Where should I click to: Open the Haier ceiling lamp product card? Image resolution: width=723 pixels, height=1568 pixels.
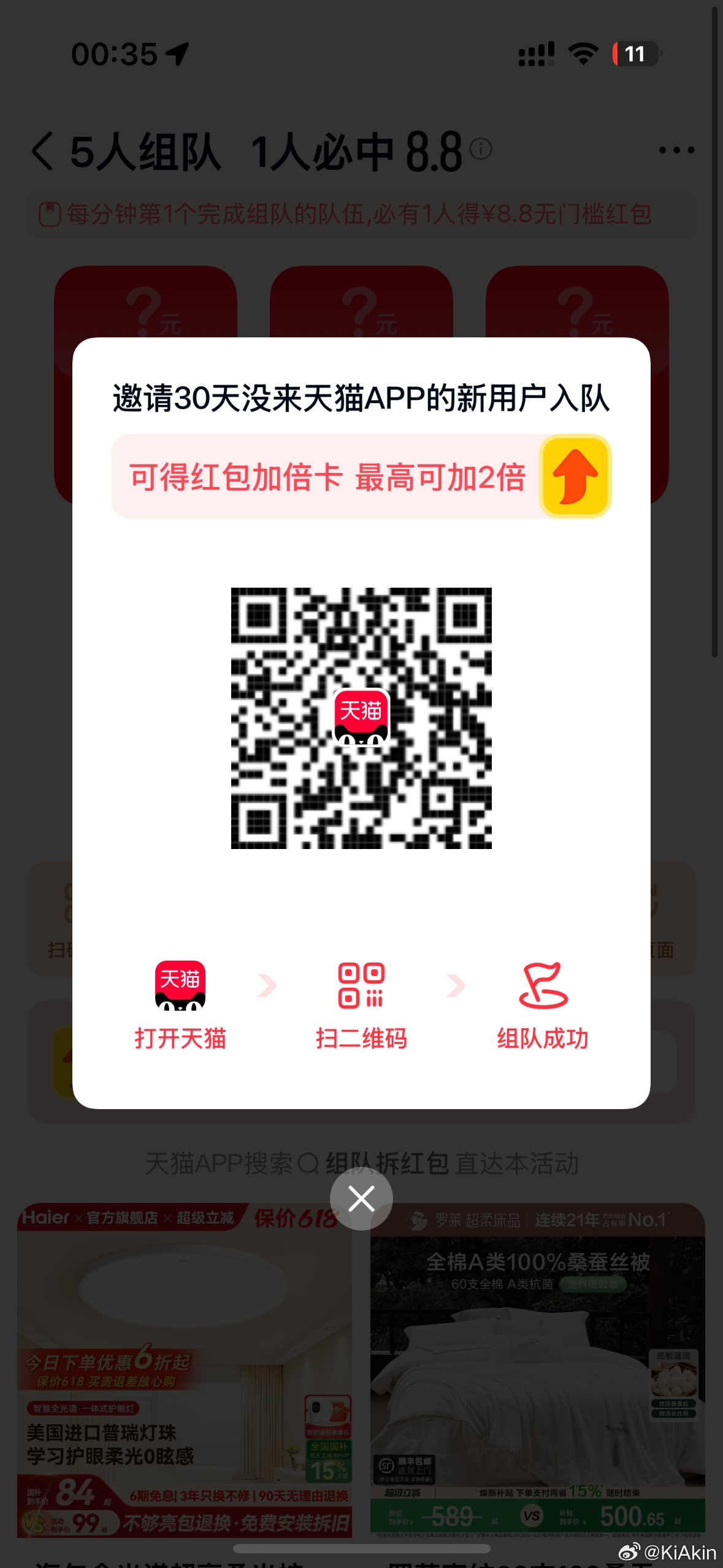click(x=184, y=1368)
